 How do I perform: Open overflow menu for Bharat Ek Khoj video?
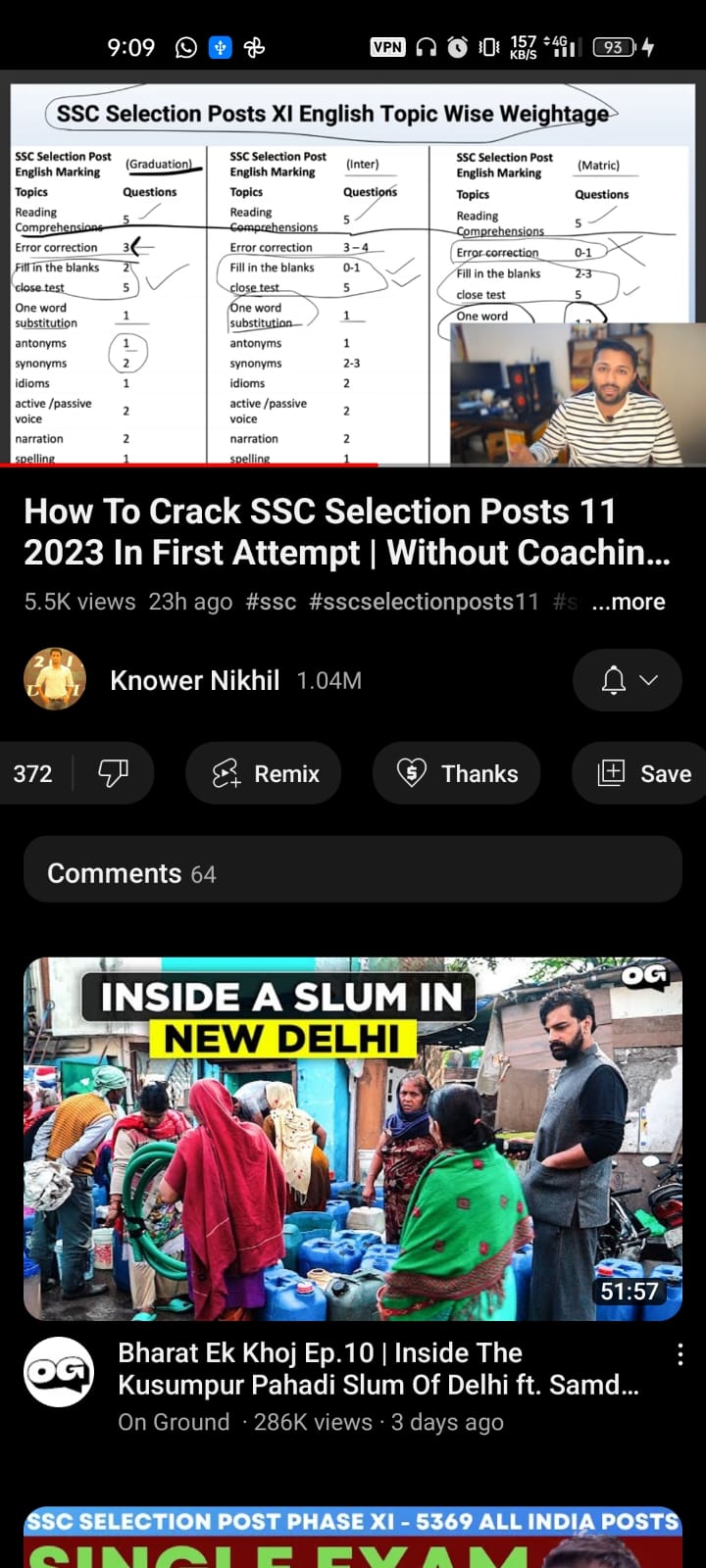pyautogui.click(x=680, y=1355)
